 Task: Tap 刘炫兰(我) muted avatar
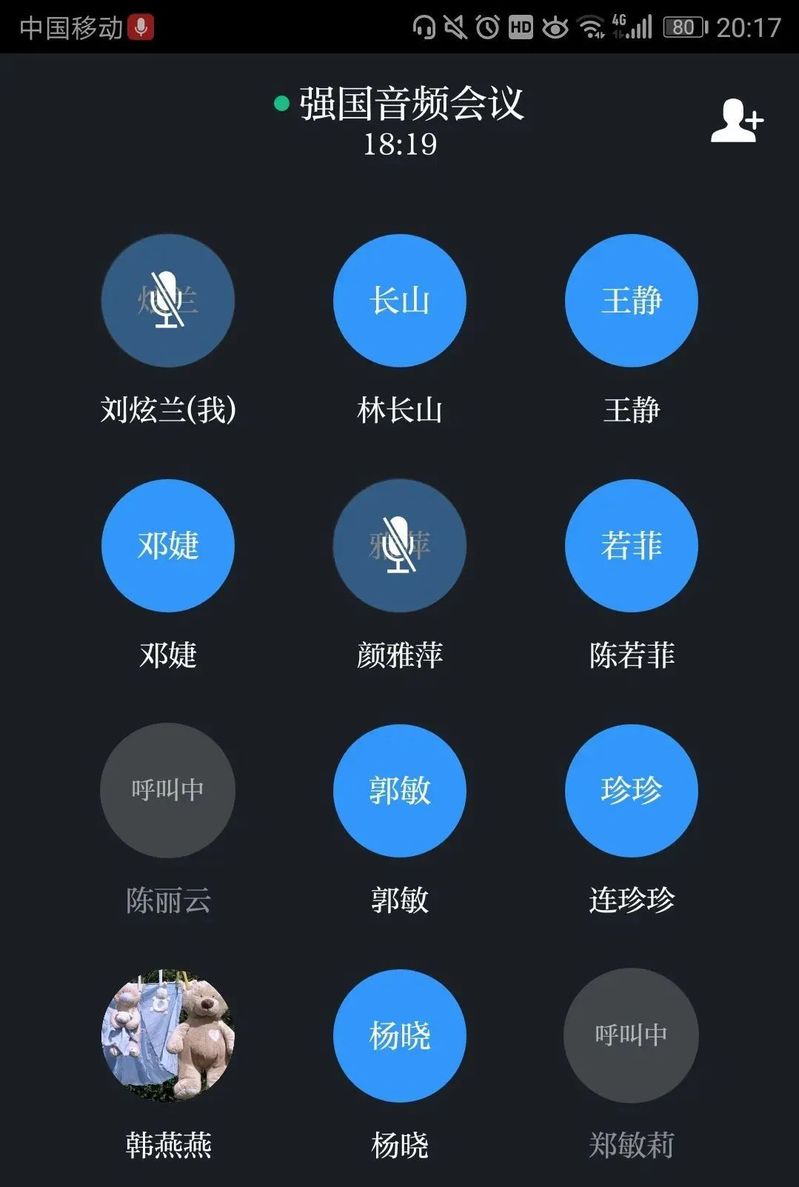tap(168, 300)
